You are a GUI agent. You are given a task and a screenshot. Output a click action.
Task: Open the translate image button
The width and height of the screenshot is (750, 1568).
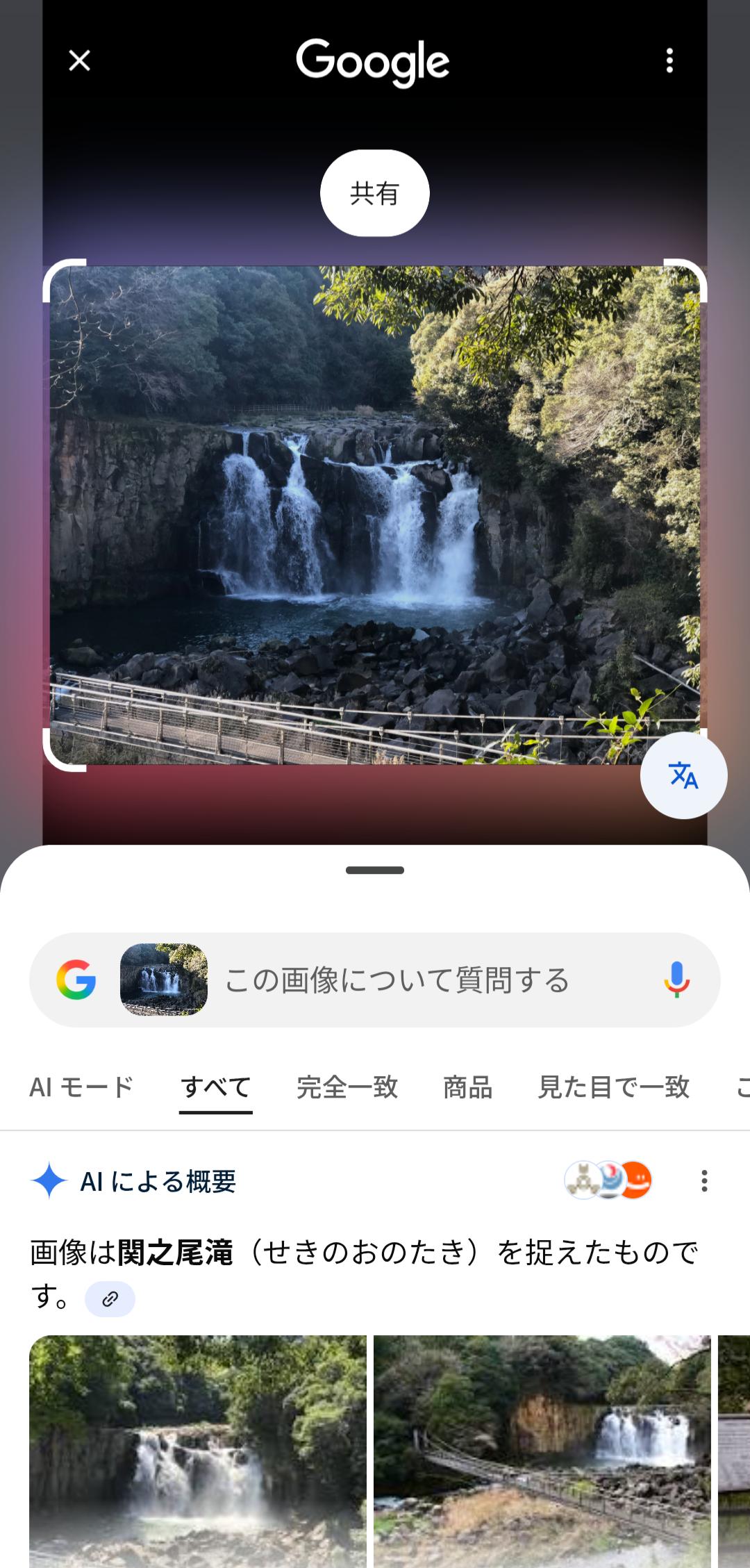coord(683,775)
